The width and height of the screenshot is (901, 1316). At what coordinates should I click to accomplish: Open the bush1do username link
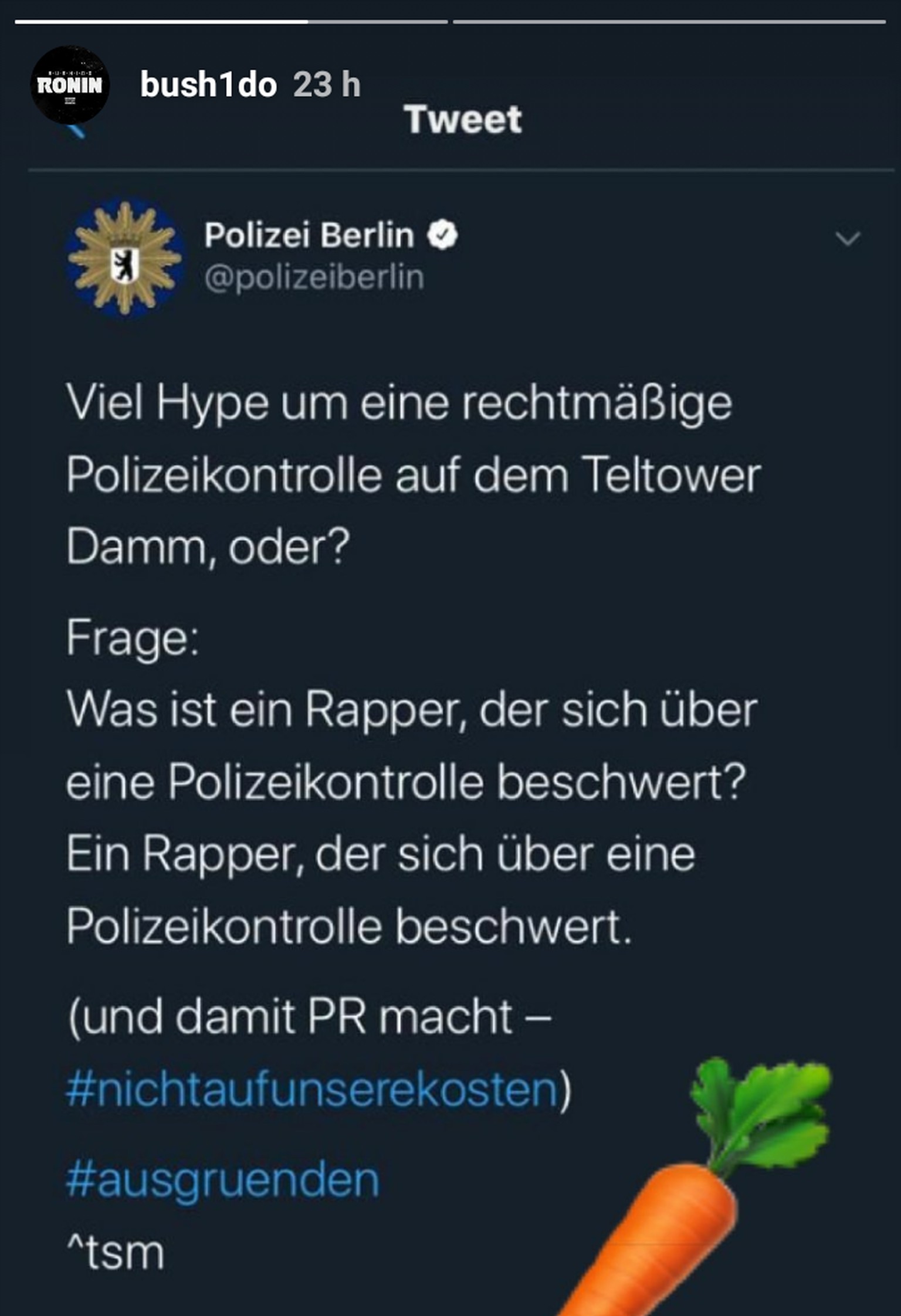tap(208, 85)
